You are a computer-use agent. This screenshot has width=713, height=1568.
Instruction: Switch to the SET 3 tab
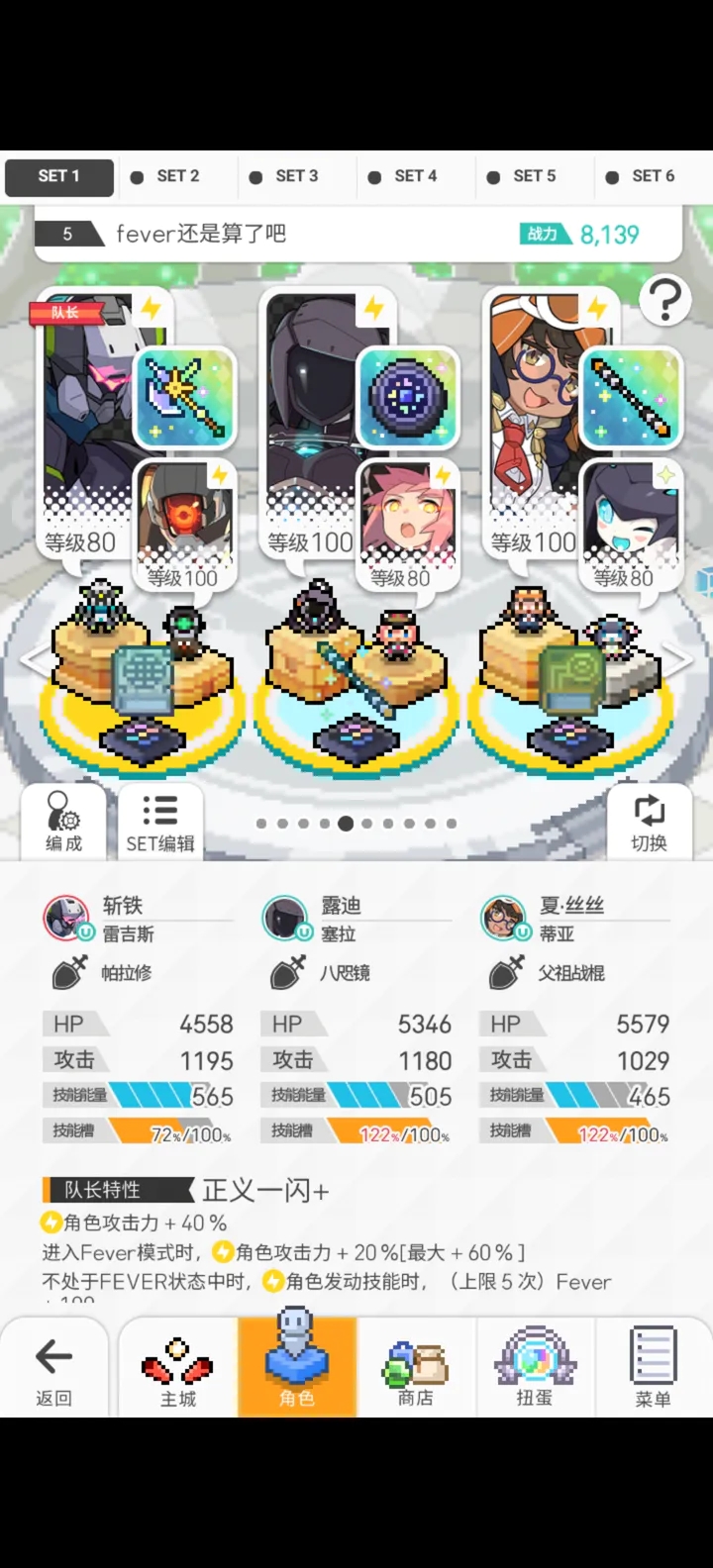coord(296,176)
